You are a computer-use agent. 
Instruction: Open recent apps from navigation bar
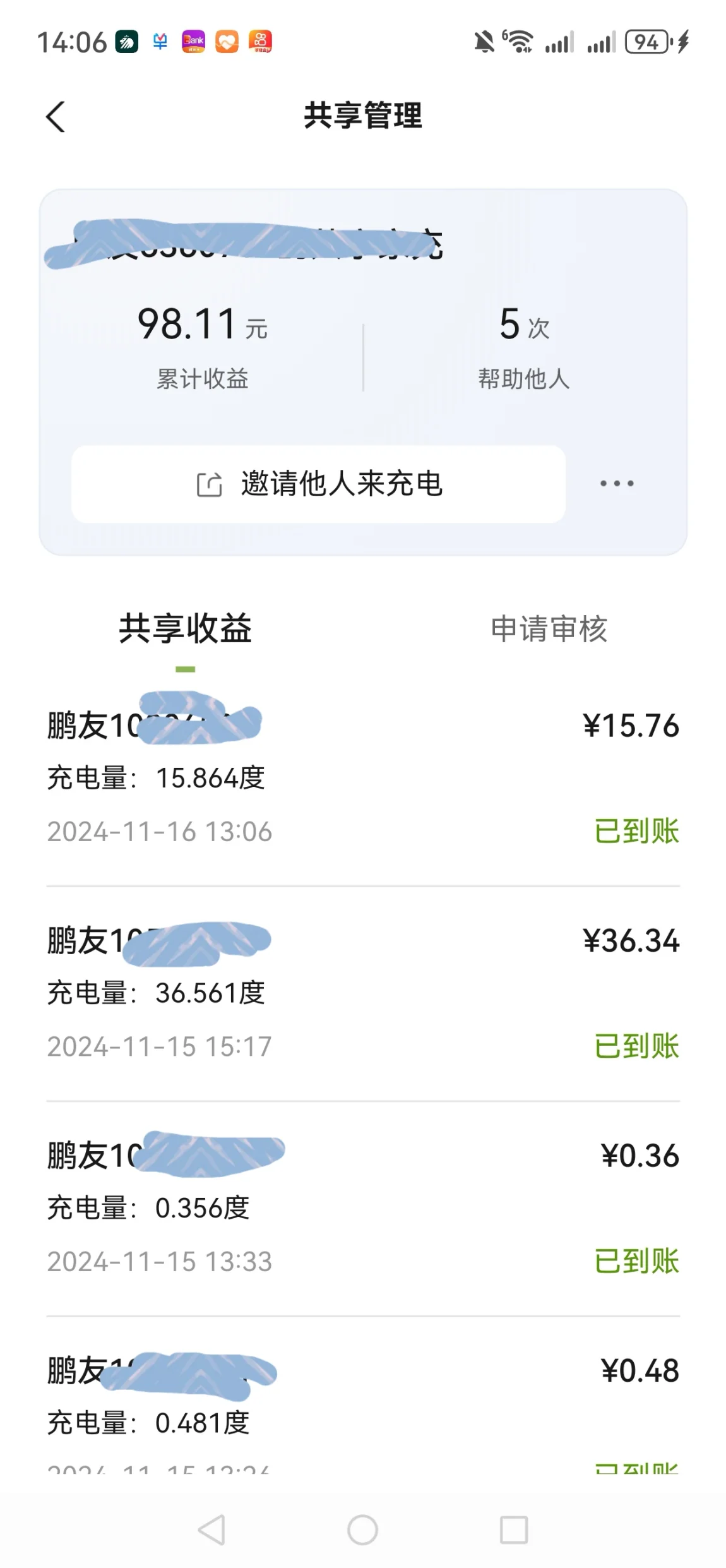point(513,1530)
